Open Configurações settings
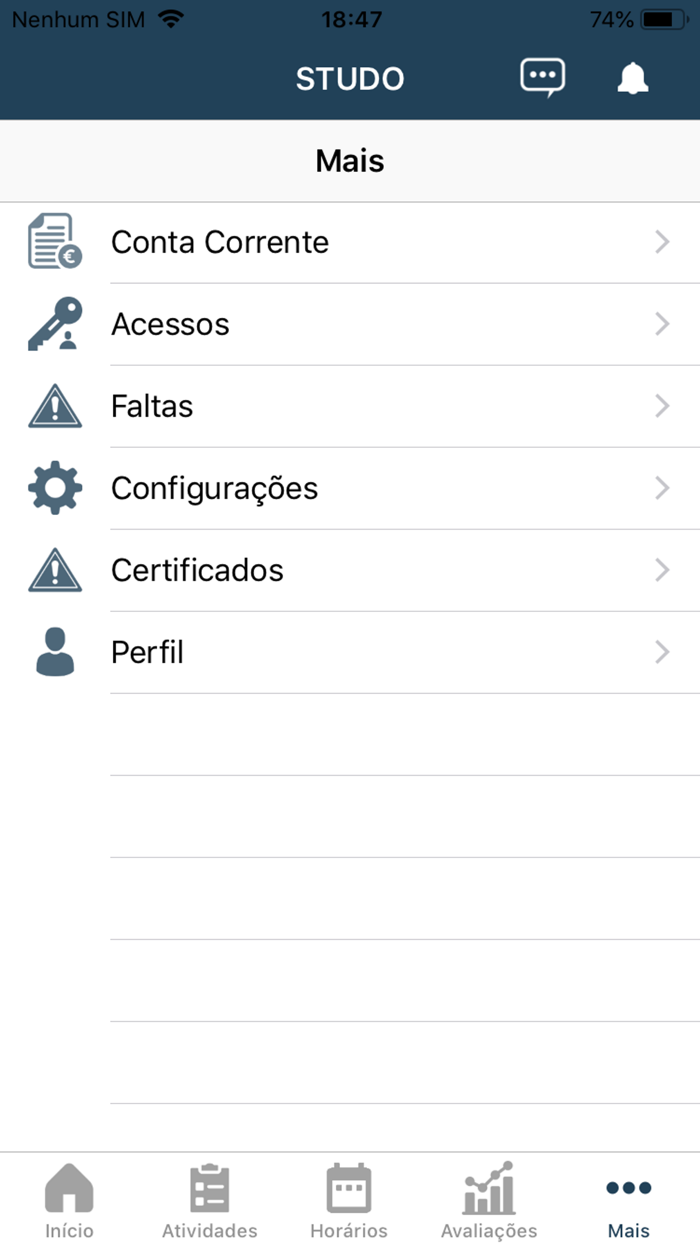 click(x=350, y=488)
